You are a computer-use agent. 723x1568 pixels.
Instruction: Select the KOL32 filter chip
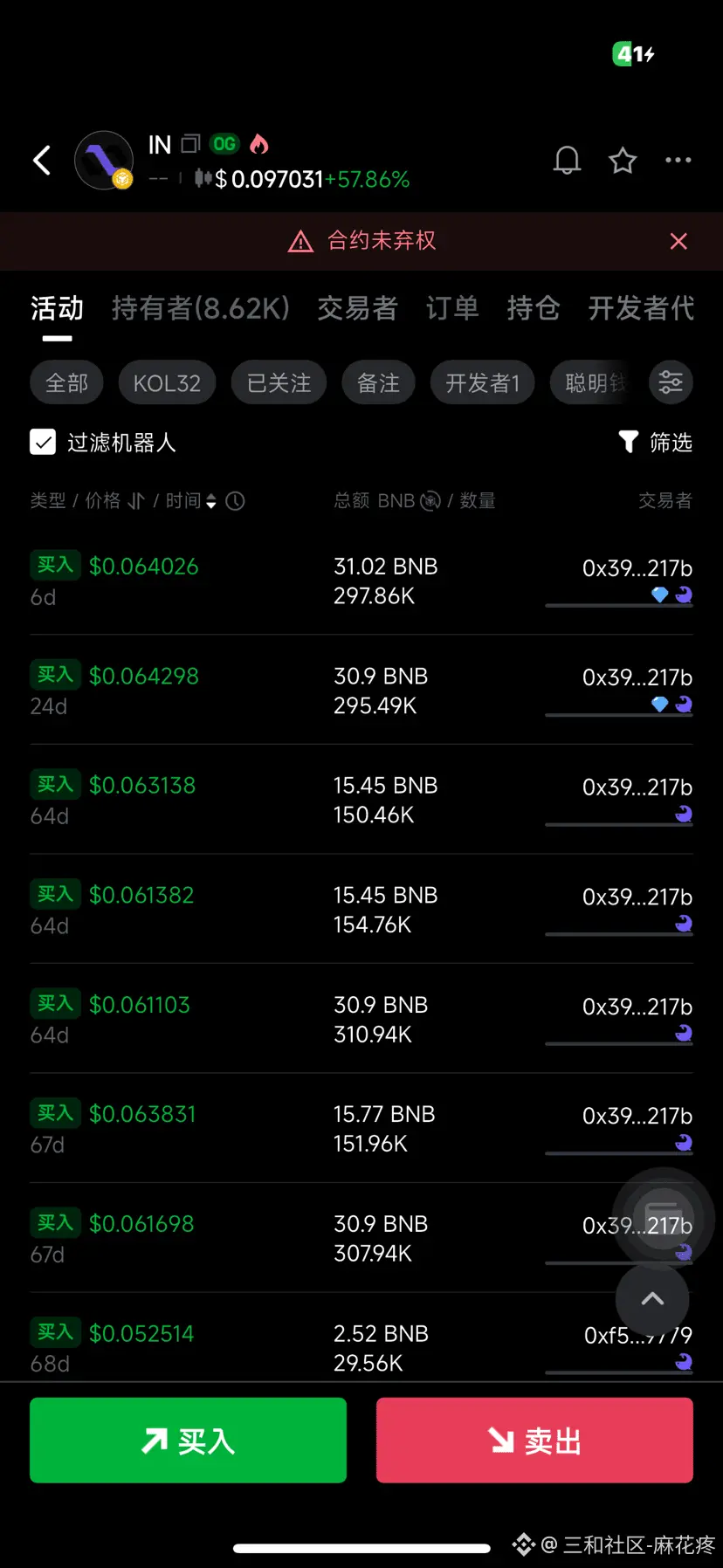pos(167,382)
